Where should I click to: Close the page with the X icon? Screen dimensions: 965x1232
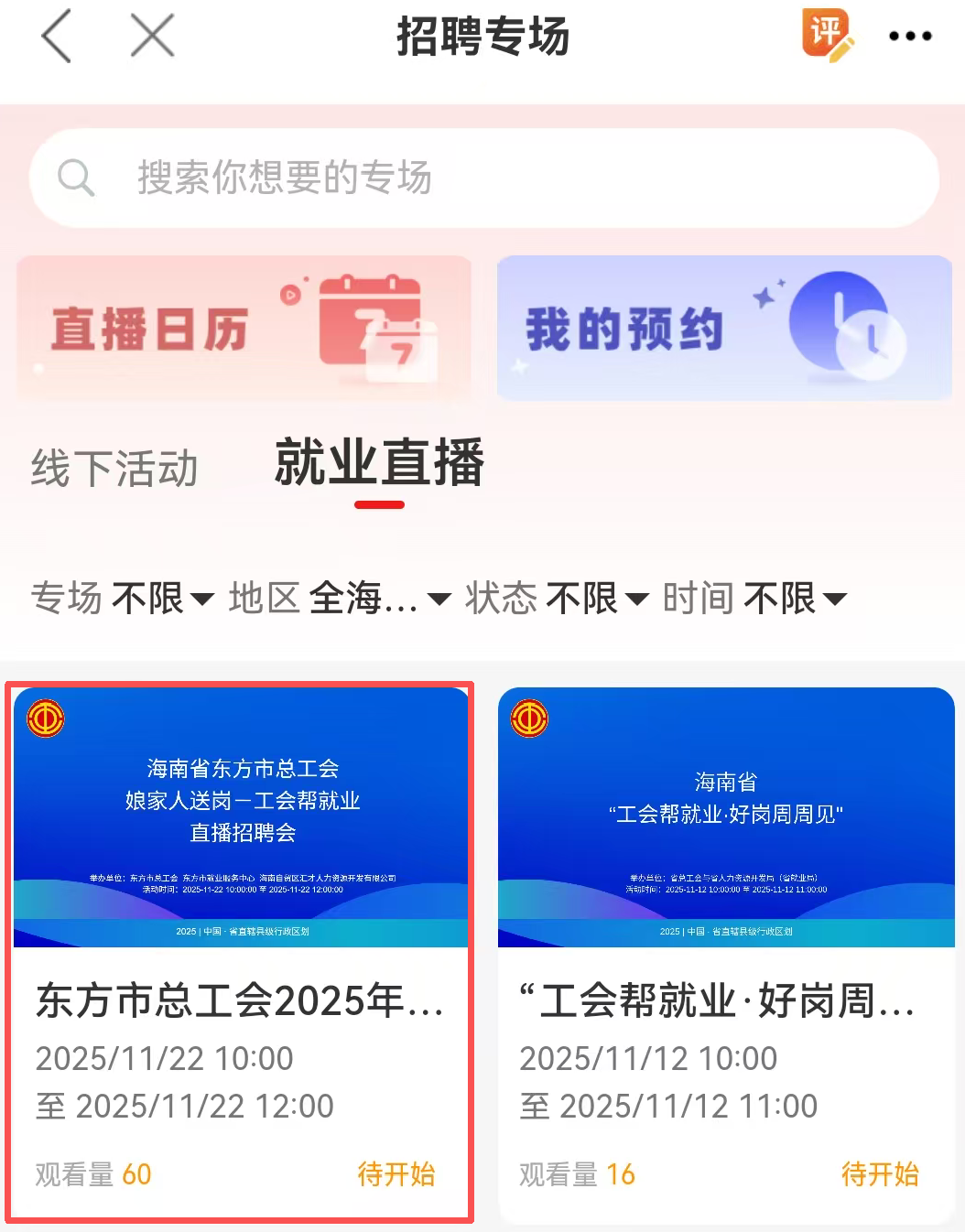(x=151, y=37)
